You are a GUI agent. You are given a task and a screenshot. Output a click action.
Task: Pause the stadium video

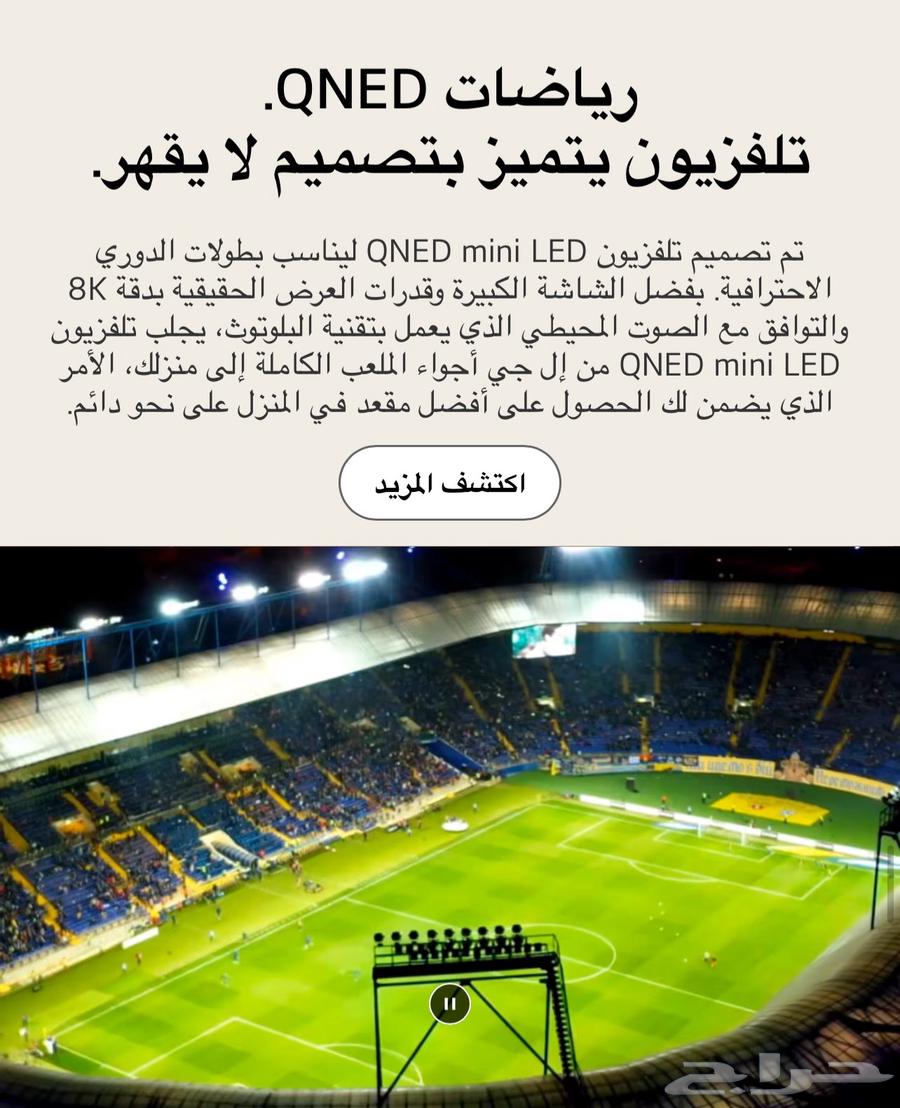[450, 1003]
